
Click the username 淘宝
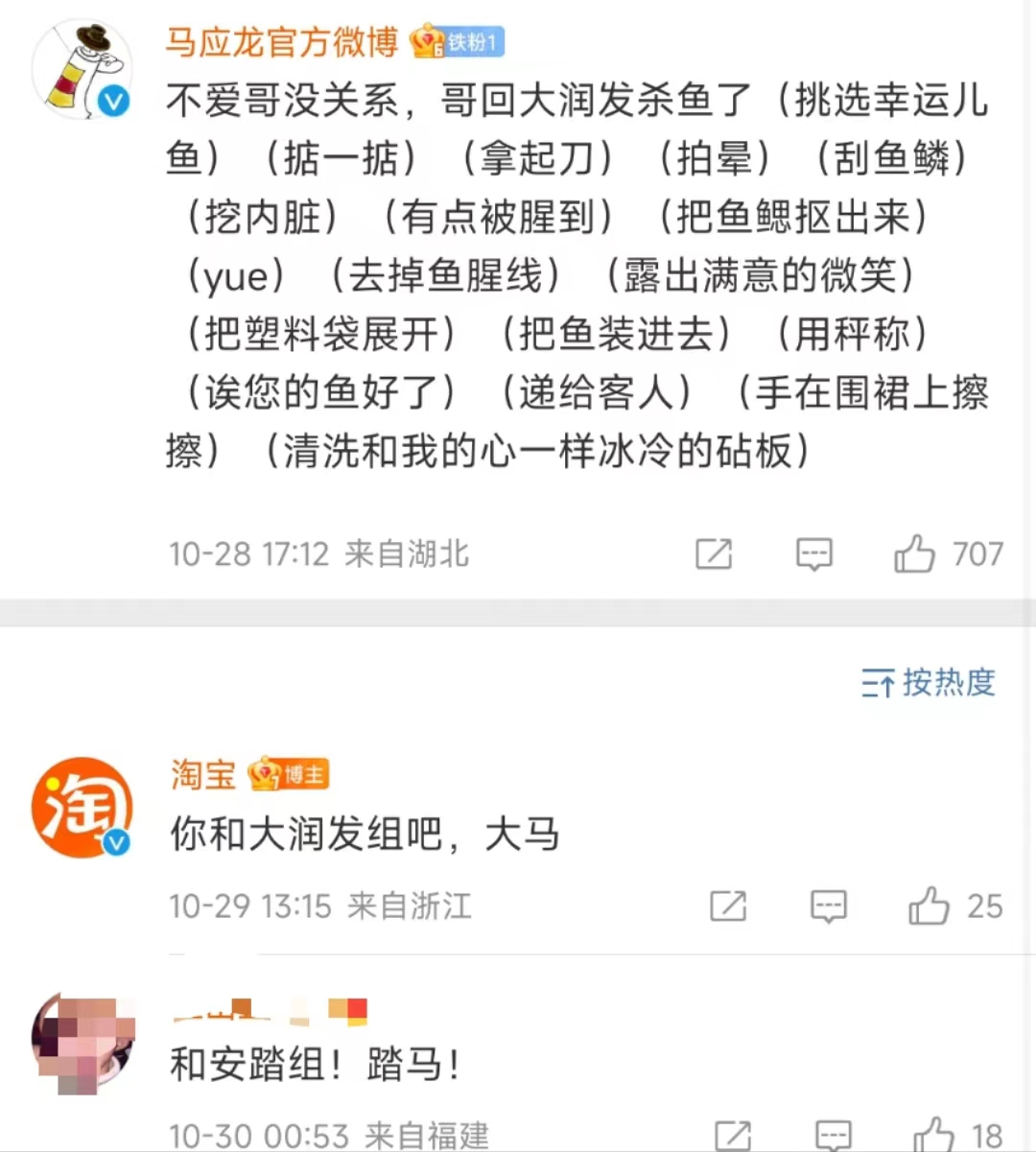click(200, 776)
